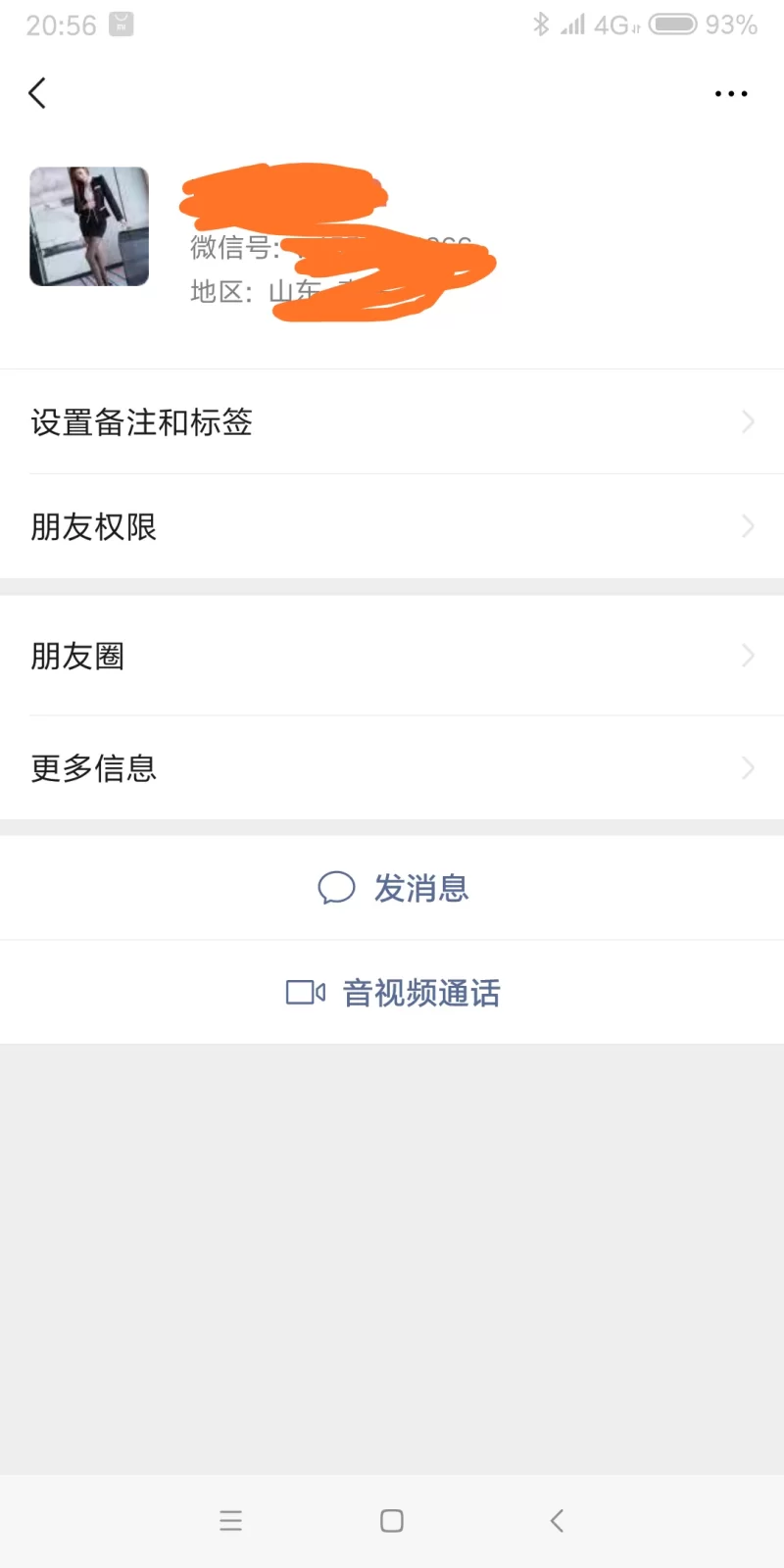784x1568 pixels.
Task: Open 朋友权限 settings
Action: click(x=392, y=527)
